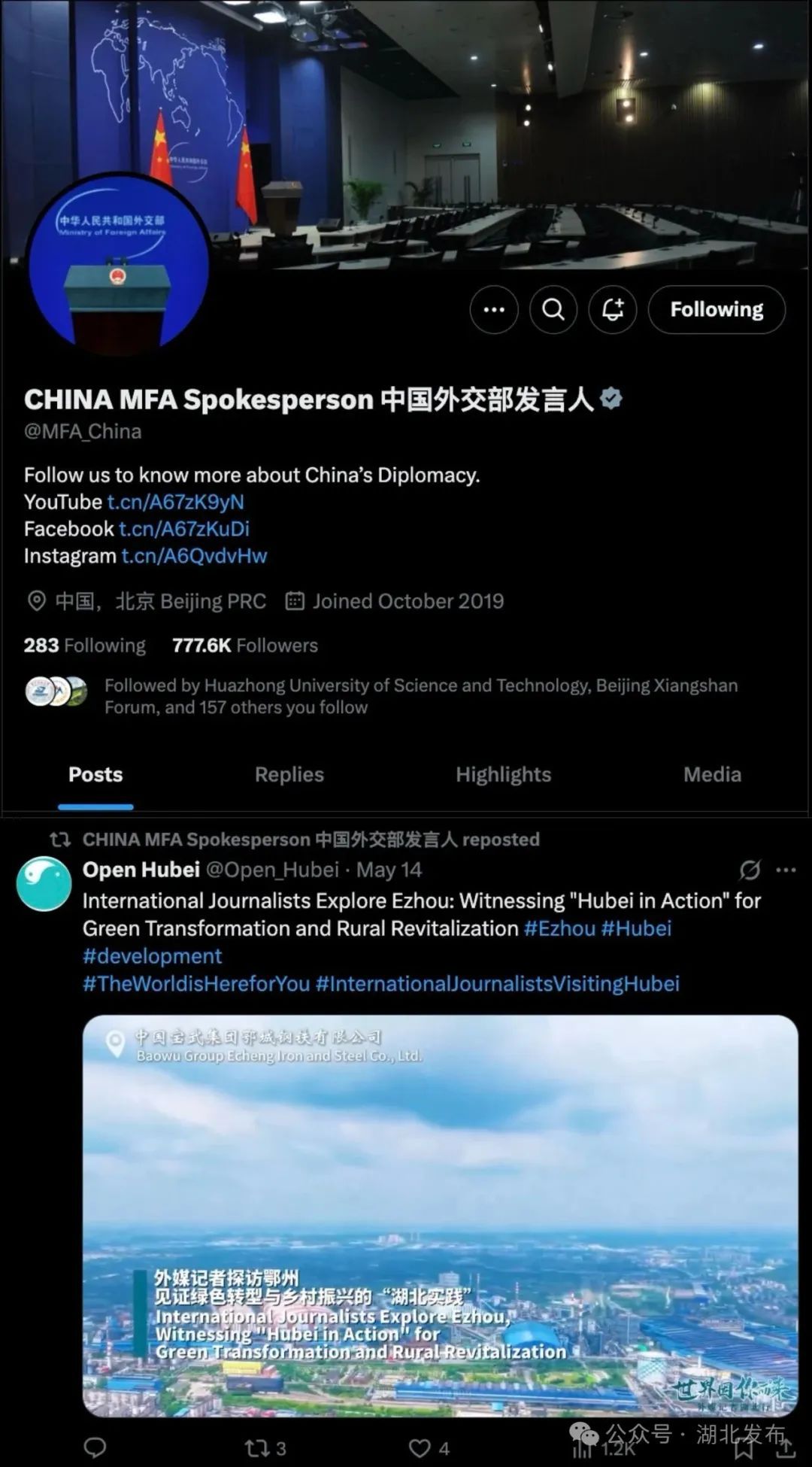812x1467 pixels.
Task: Open the #Ezhou hashtag
Action: 559,928
